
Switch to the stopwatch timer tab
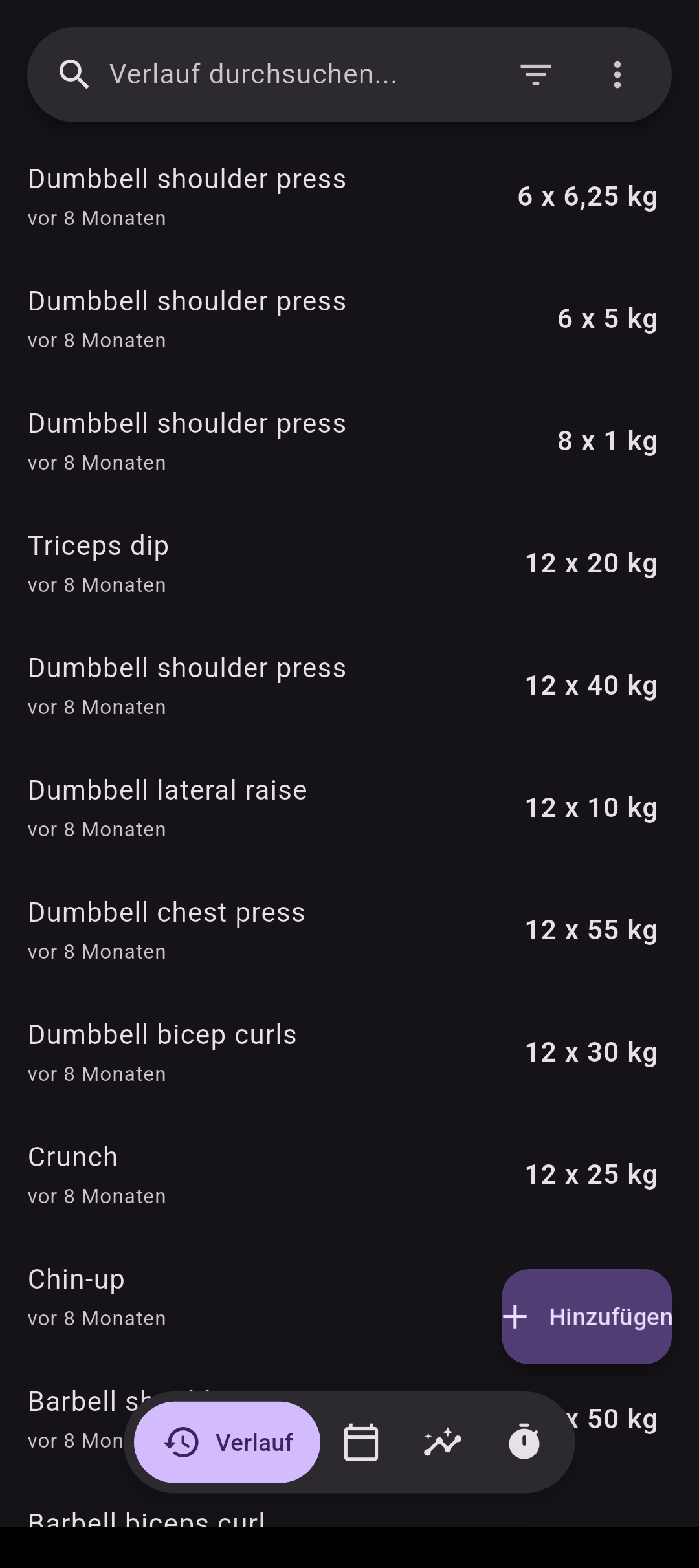[524, 1442]
